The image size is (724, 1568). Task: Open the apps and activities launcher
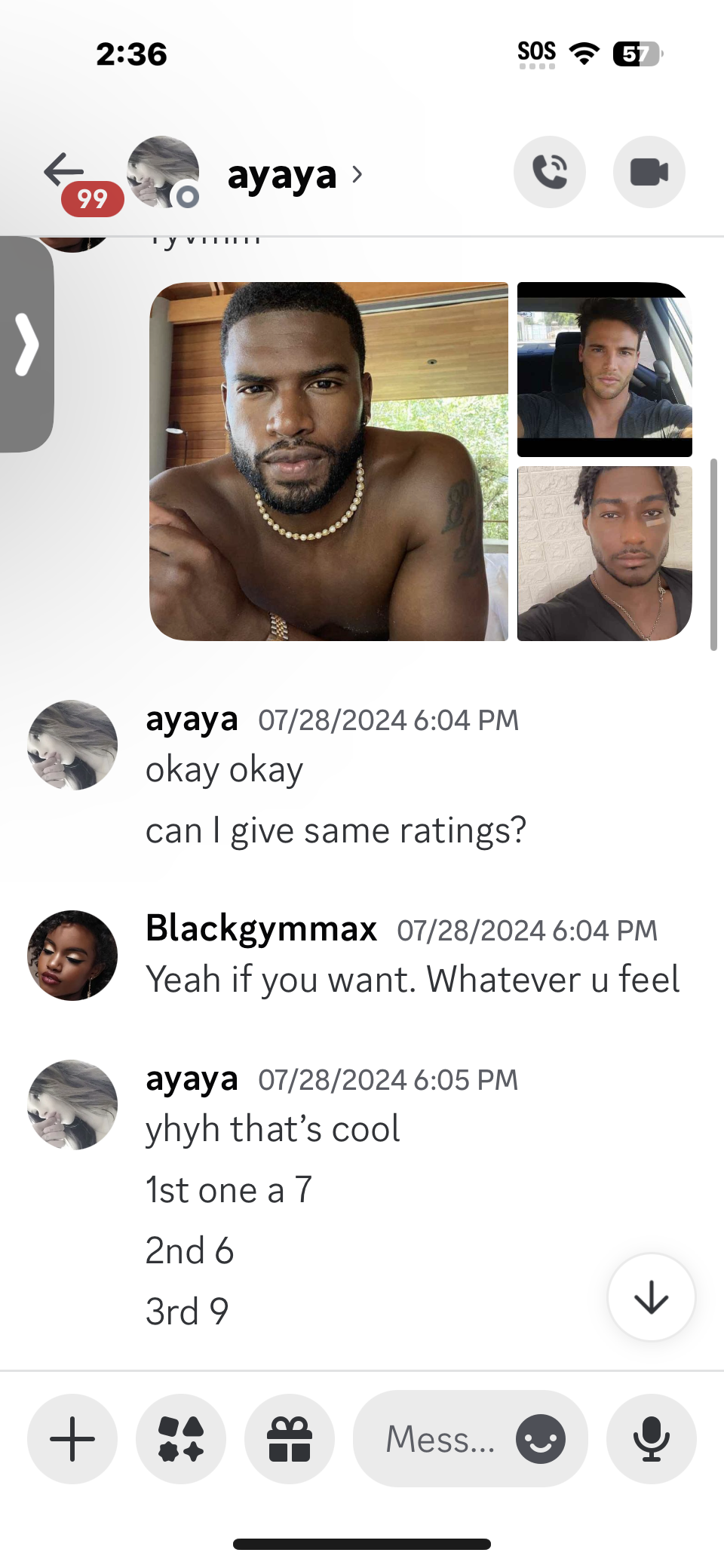[x=181, y=1439]
